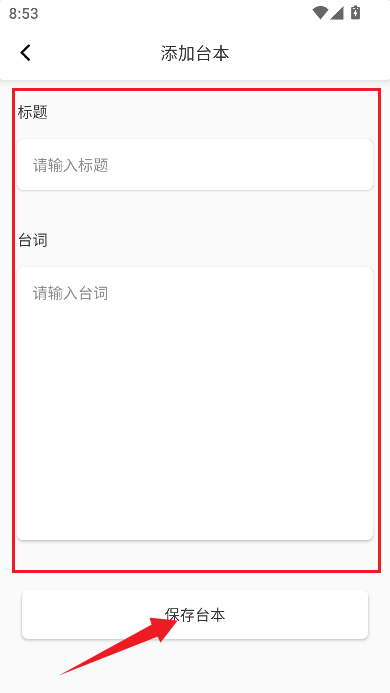
Task: Tap the 请输入台词 lines text area
Action: coord(195,403)
